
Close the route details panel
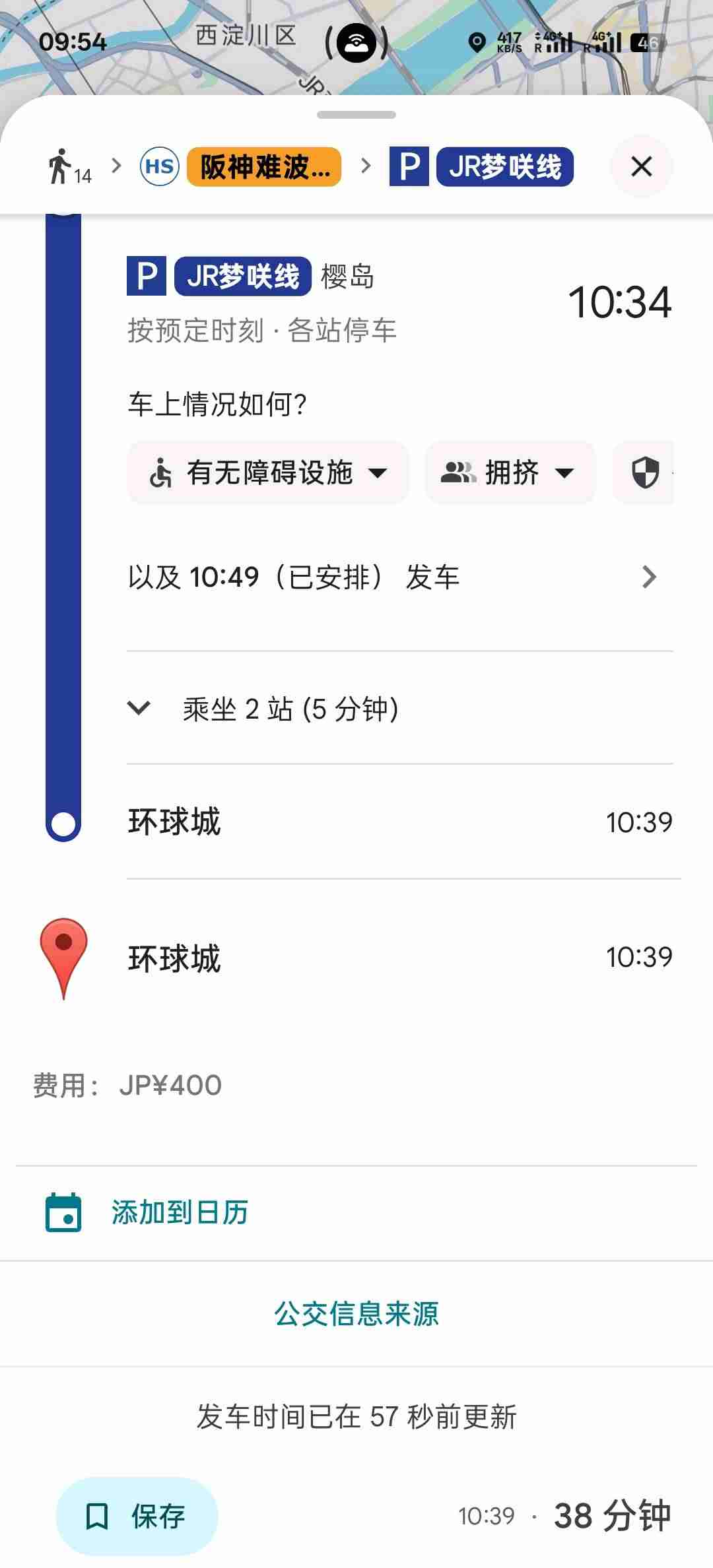(x=641, y=166)
